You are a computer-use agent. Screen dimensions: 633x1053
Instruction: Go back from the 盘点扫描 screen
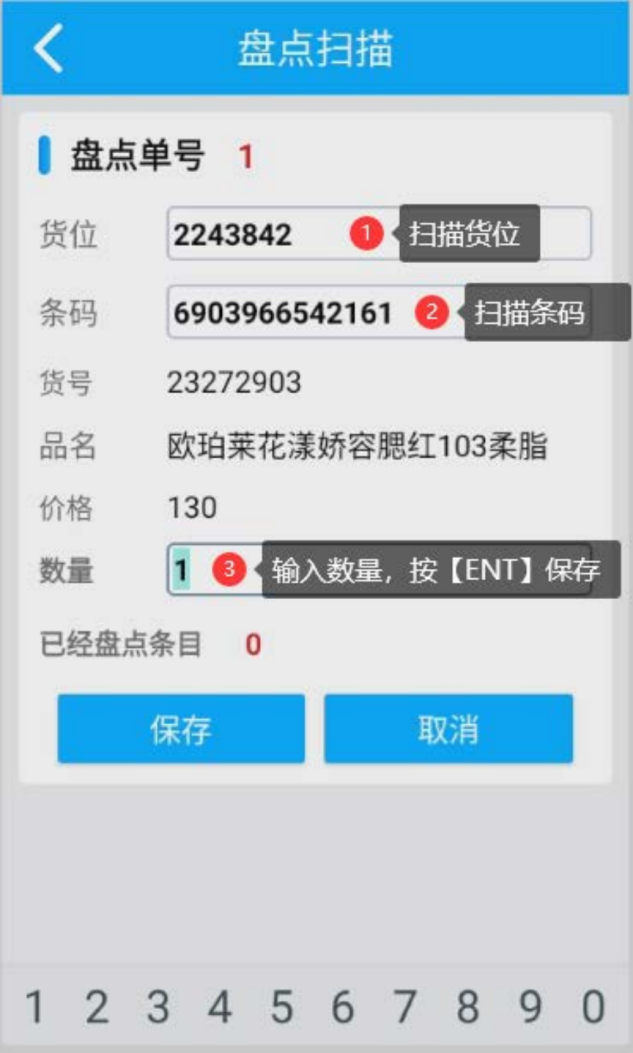[47, 48]
